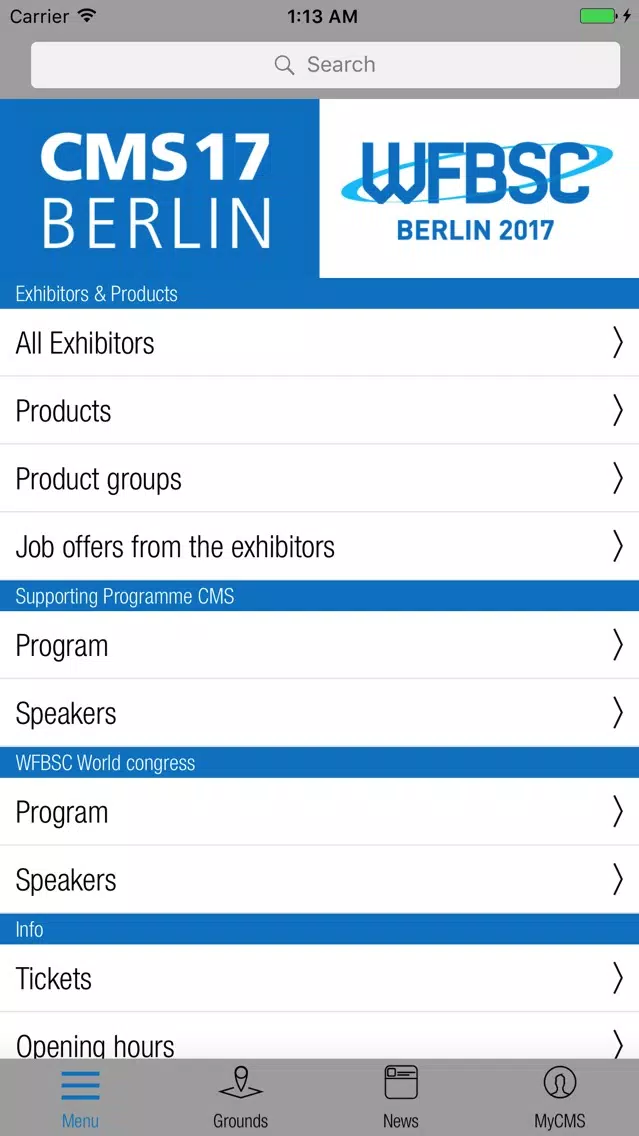The width and height of the screenshot is (639, 1136).
Task: Open the Opening hours row
Action: (320, 1037)
